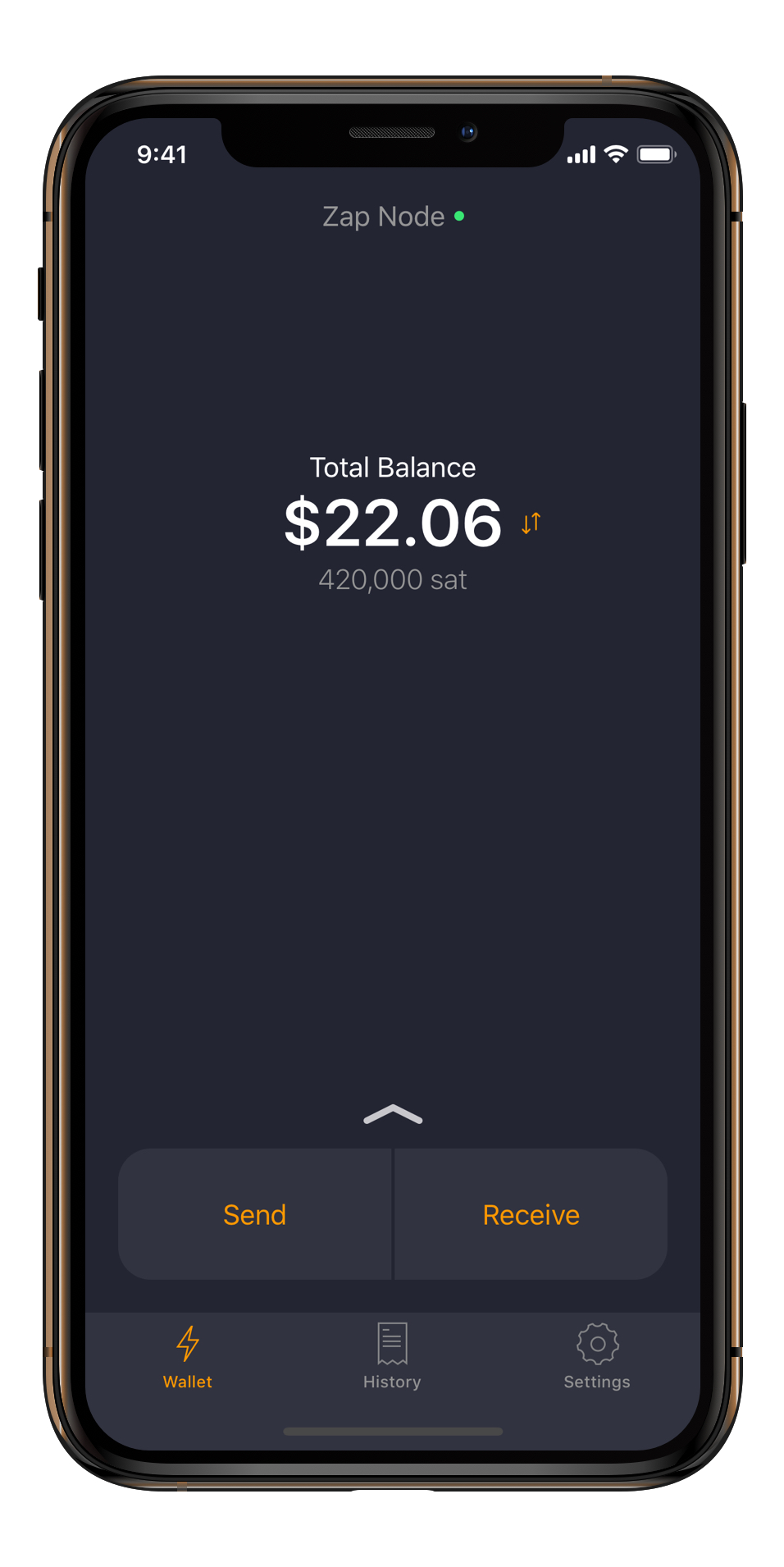Tap the battery indicator icon
This screenshot has width=784, height=1567.
[x=654, y=154]
